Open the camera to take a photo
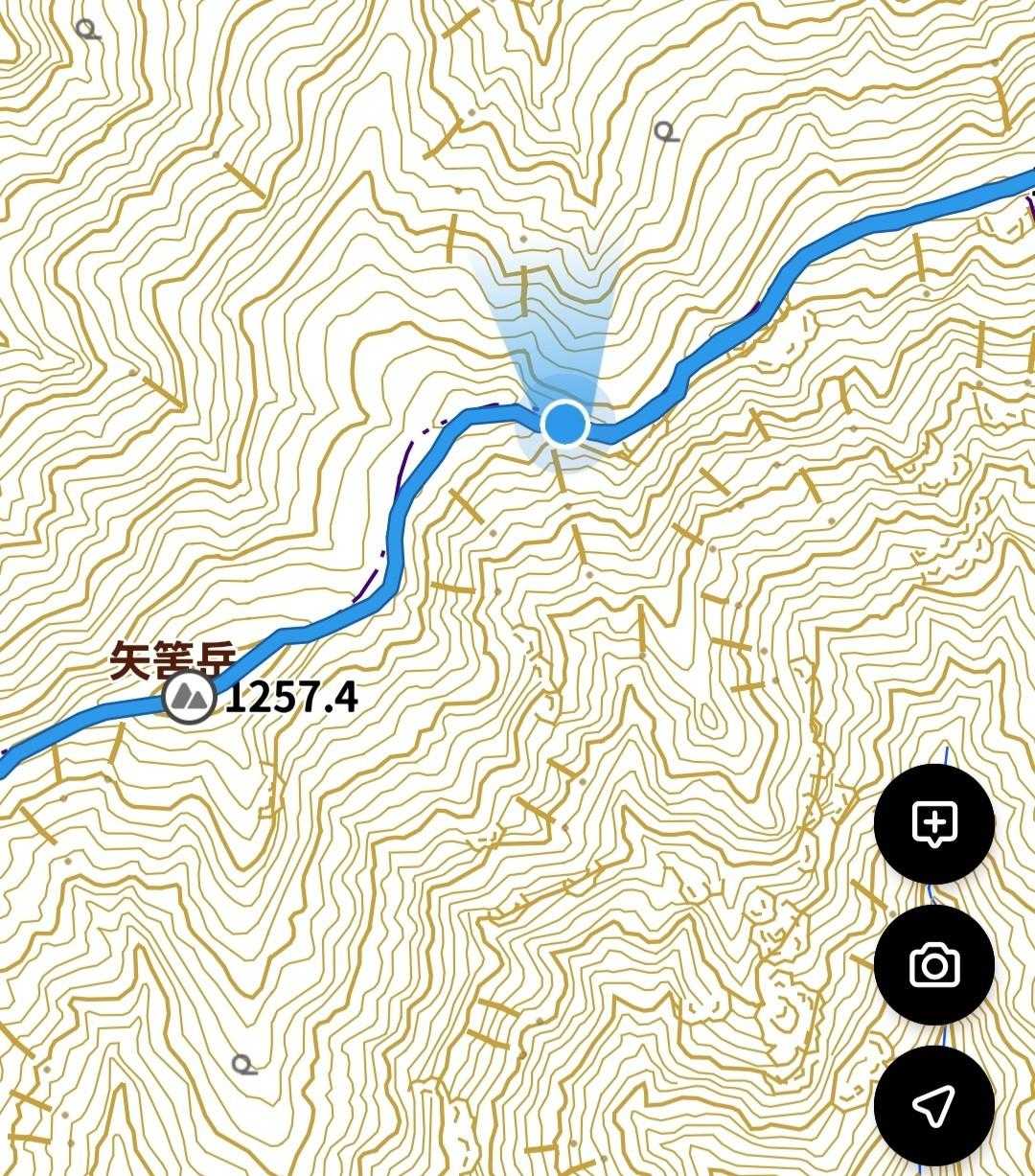 (x=934, y=964)
